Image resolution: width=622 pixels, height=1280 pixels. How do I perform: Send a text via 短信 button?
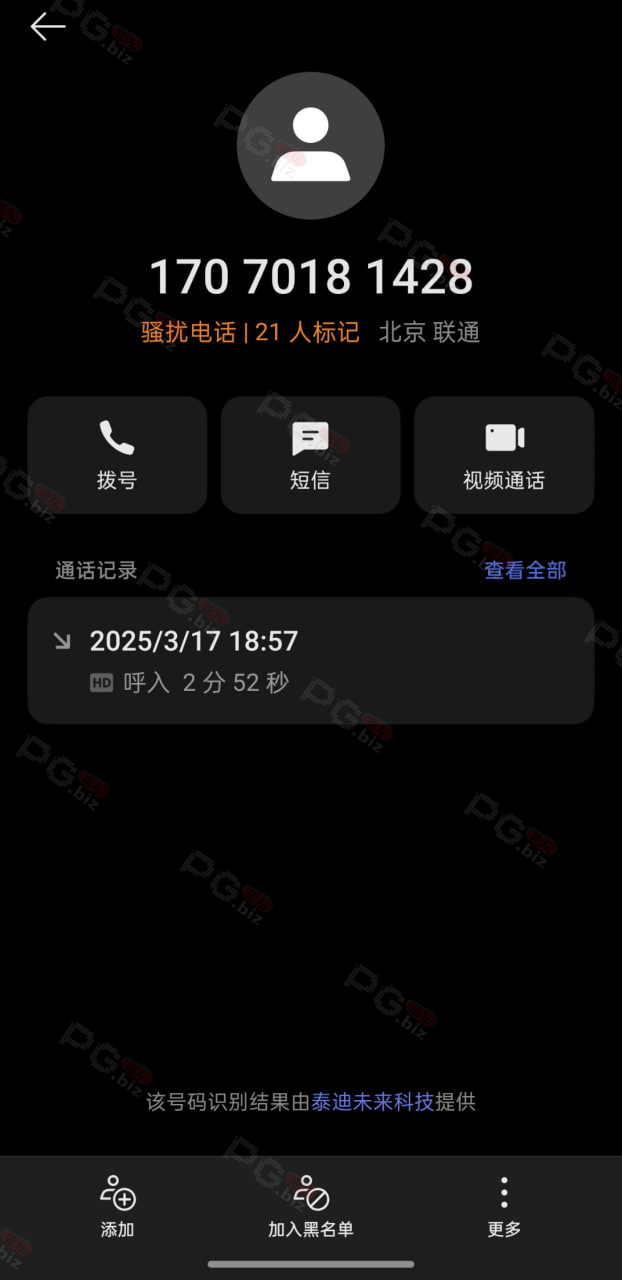(310, 455)
